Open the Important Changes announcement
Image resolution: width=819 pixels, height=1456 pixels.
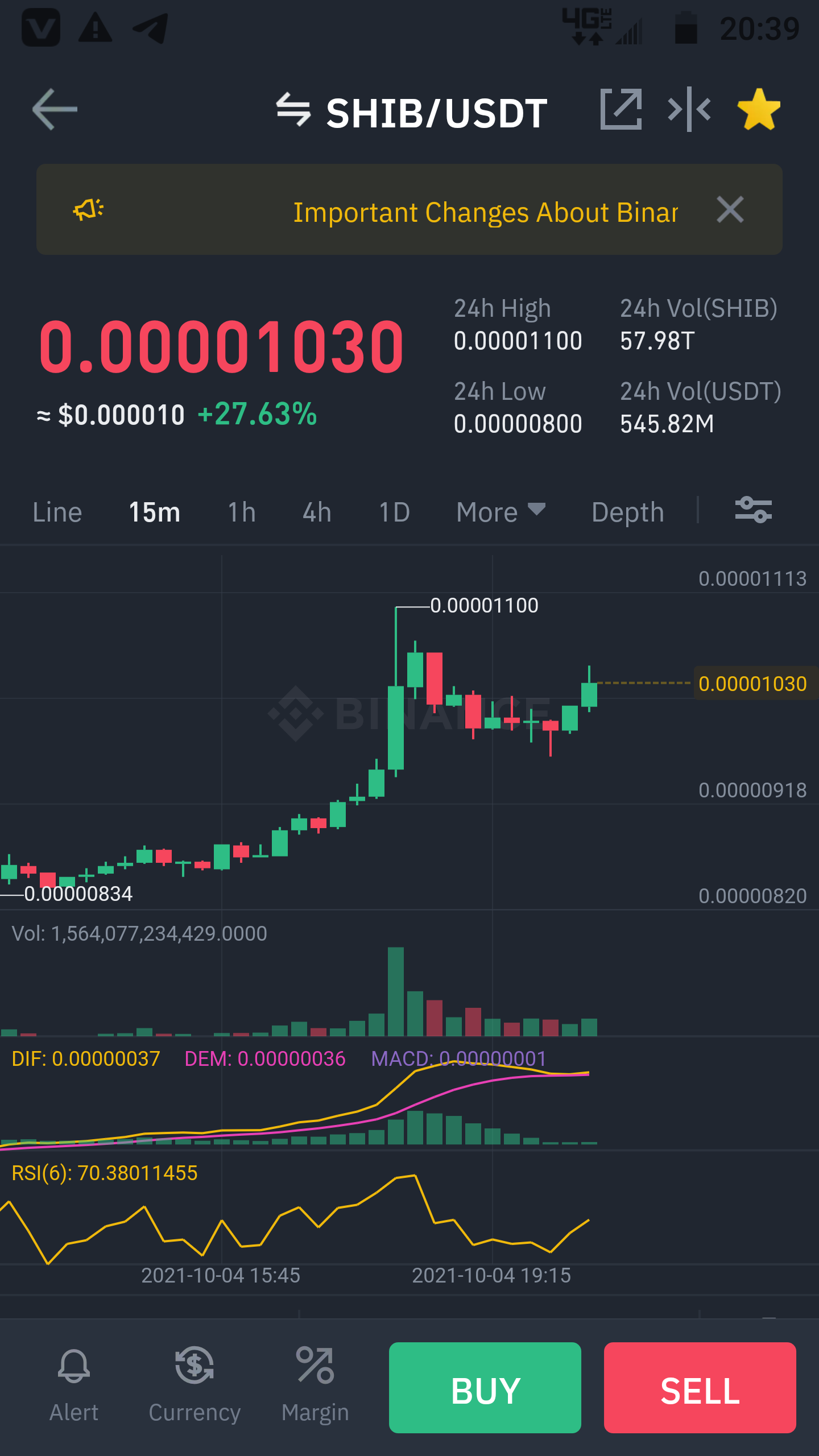485,212
